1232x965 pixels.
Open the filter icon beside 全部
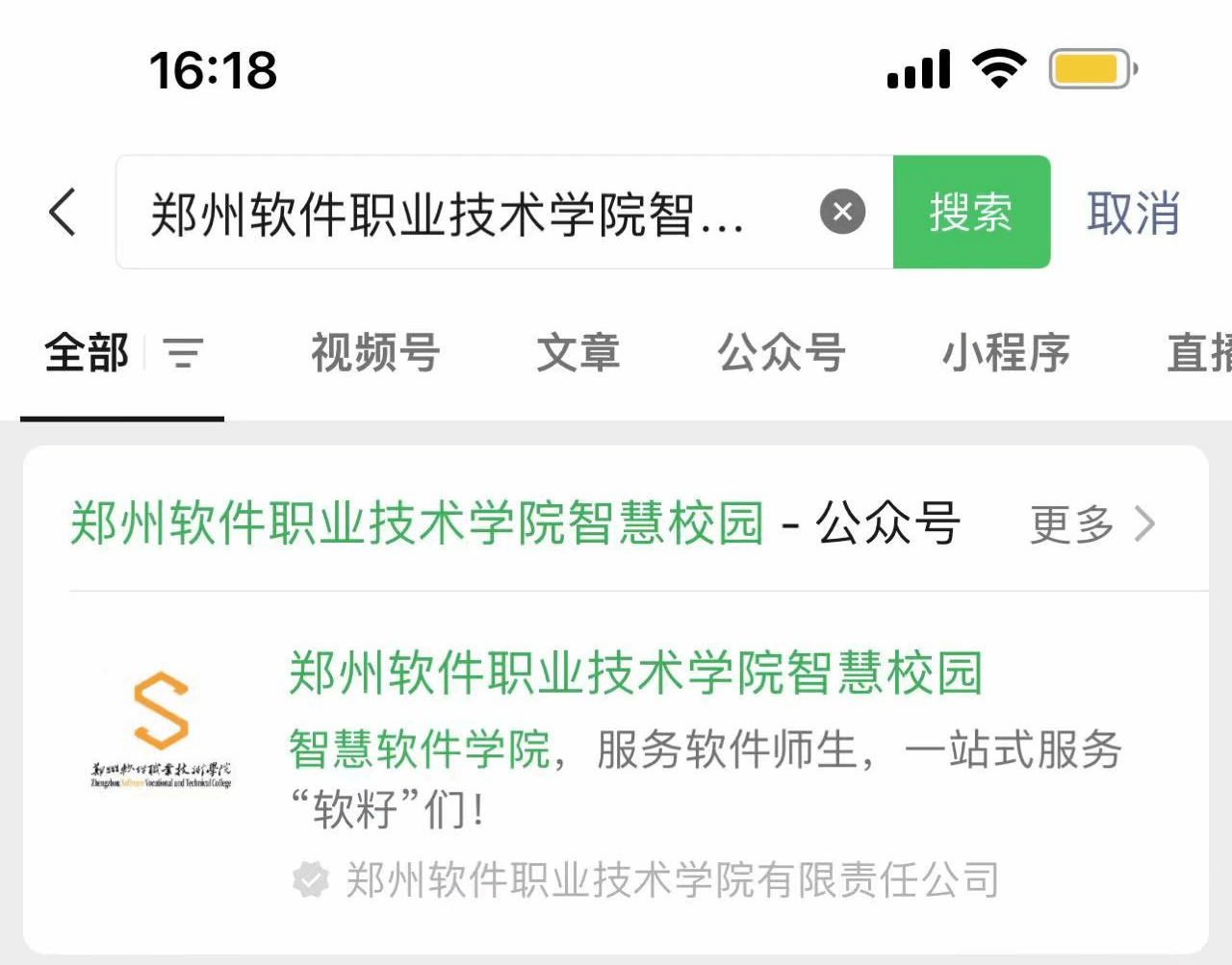[183, 353]
